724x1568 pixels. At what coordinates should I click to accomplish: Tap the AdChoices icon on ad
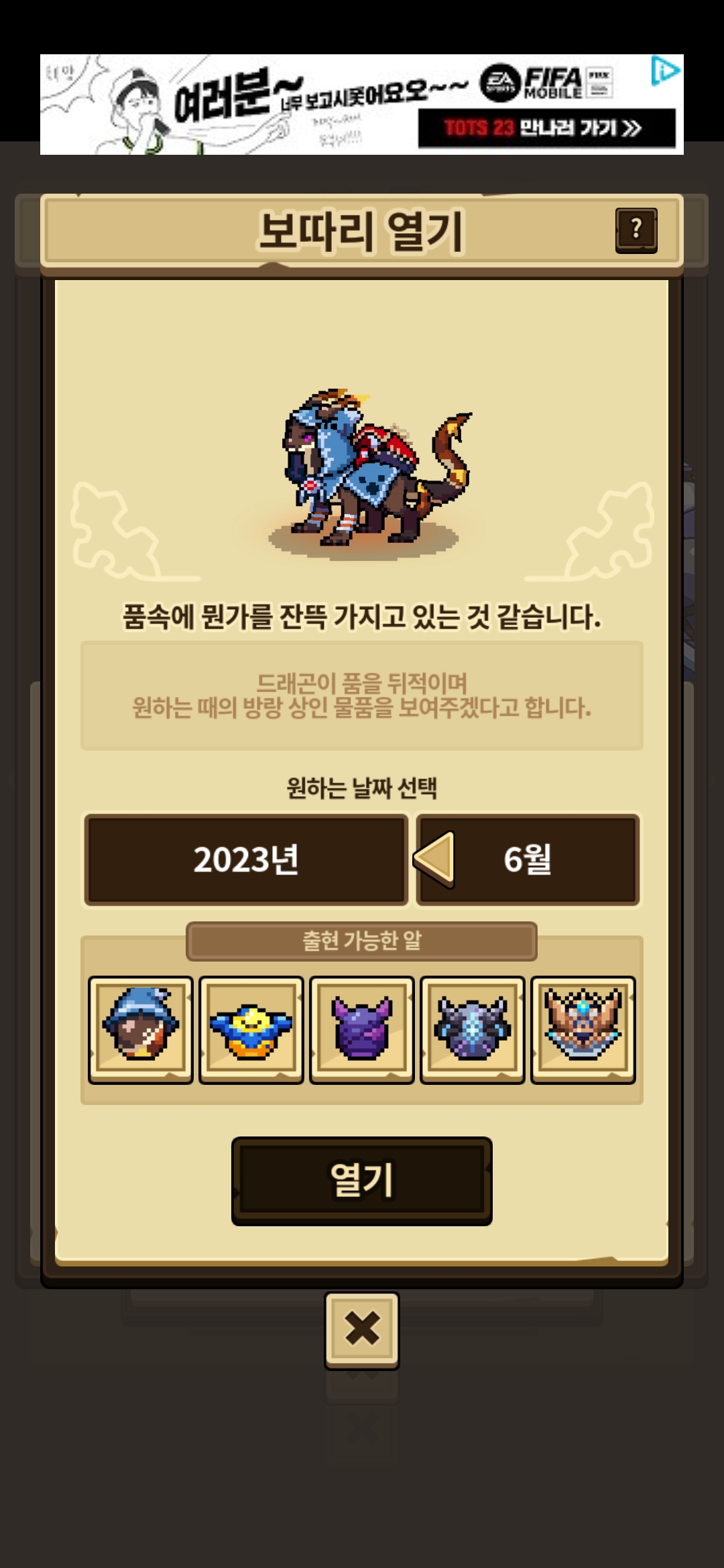tap(665, 71)
